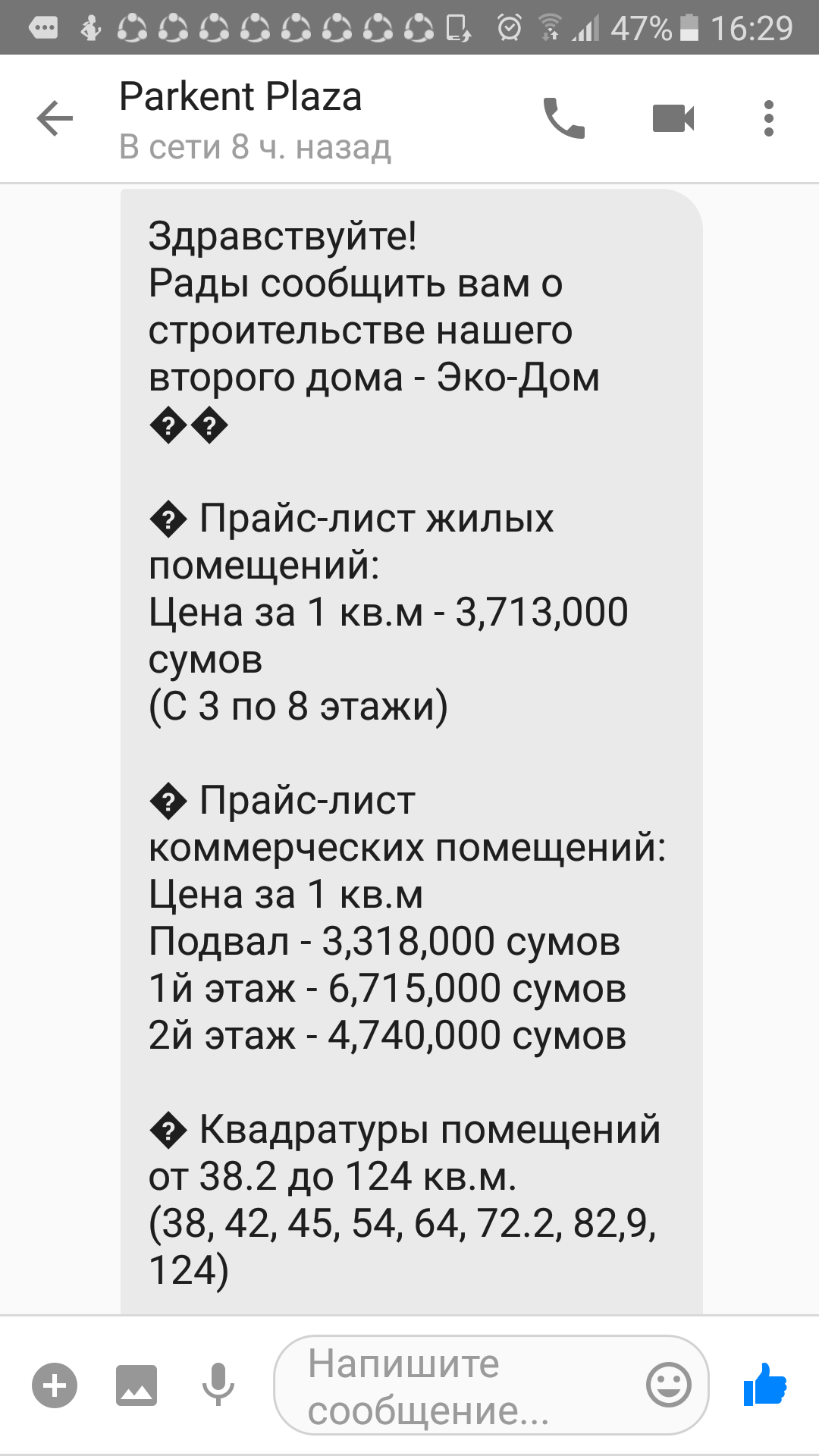Send a thumbs-up like

point(765,1385)
